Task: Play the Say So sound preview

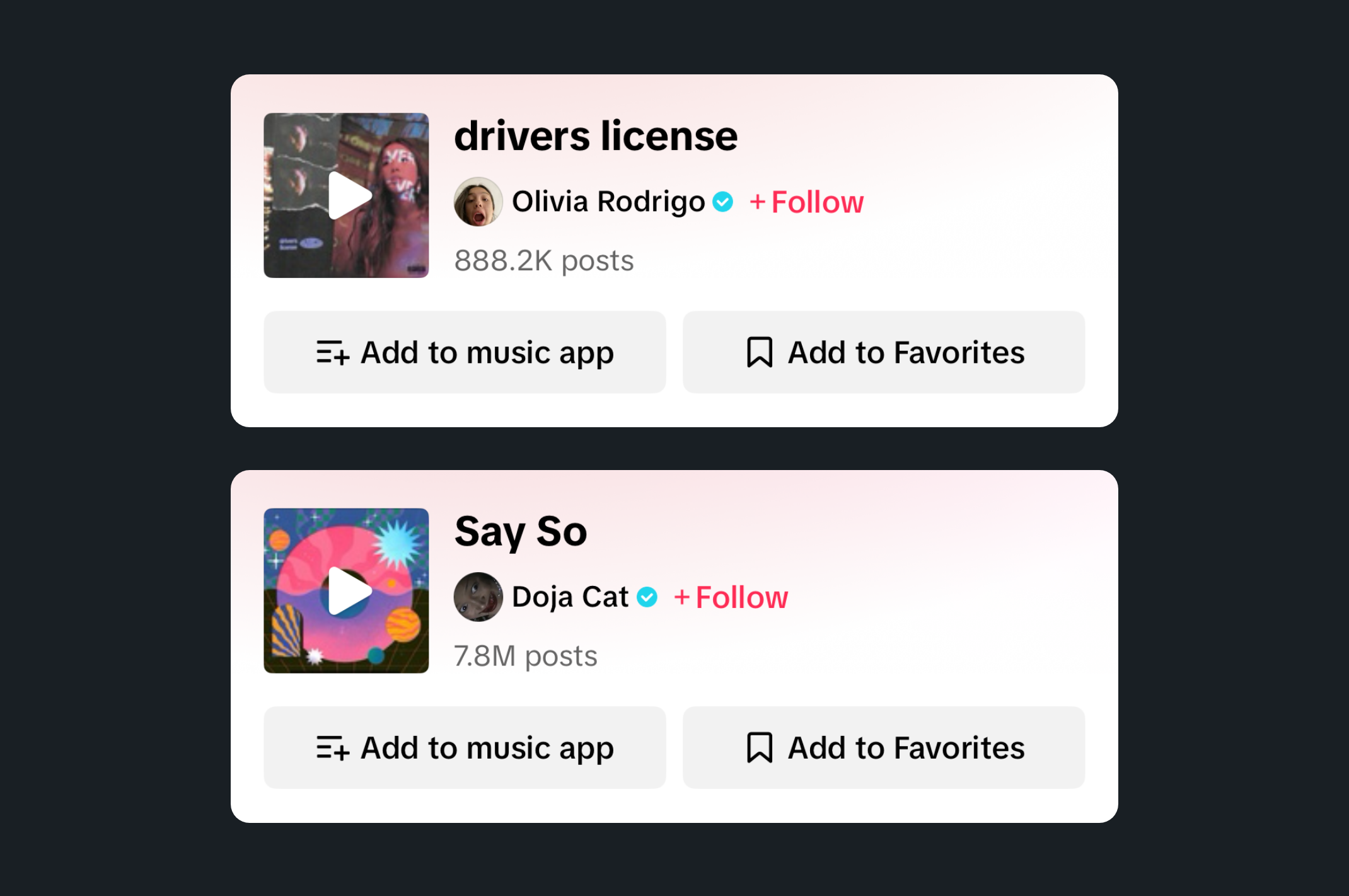Action: 346,590
